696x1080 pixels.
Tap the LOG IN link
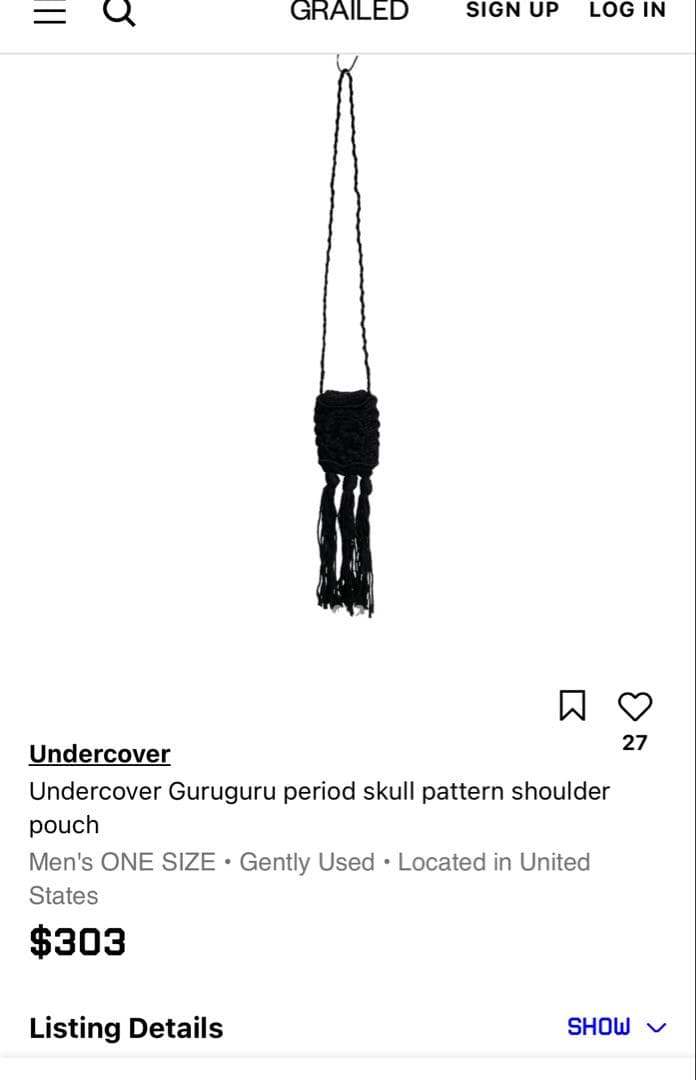point(627,10)
